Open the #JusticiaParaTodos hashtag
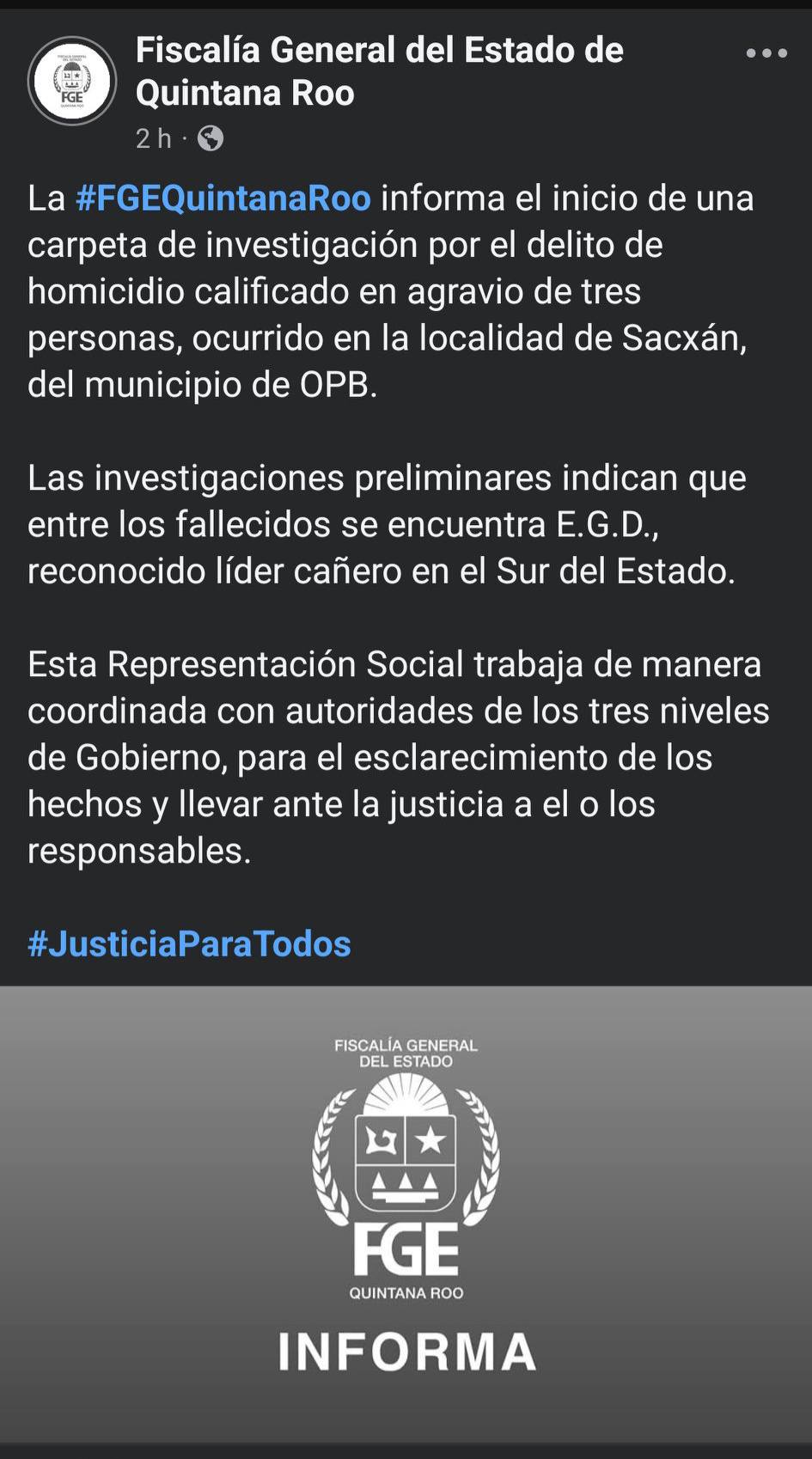The image size is (812, 1459). [x=189, y=943]
